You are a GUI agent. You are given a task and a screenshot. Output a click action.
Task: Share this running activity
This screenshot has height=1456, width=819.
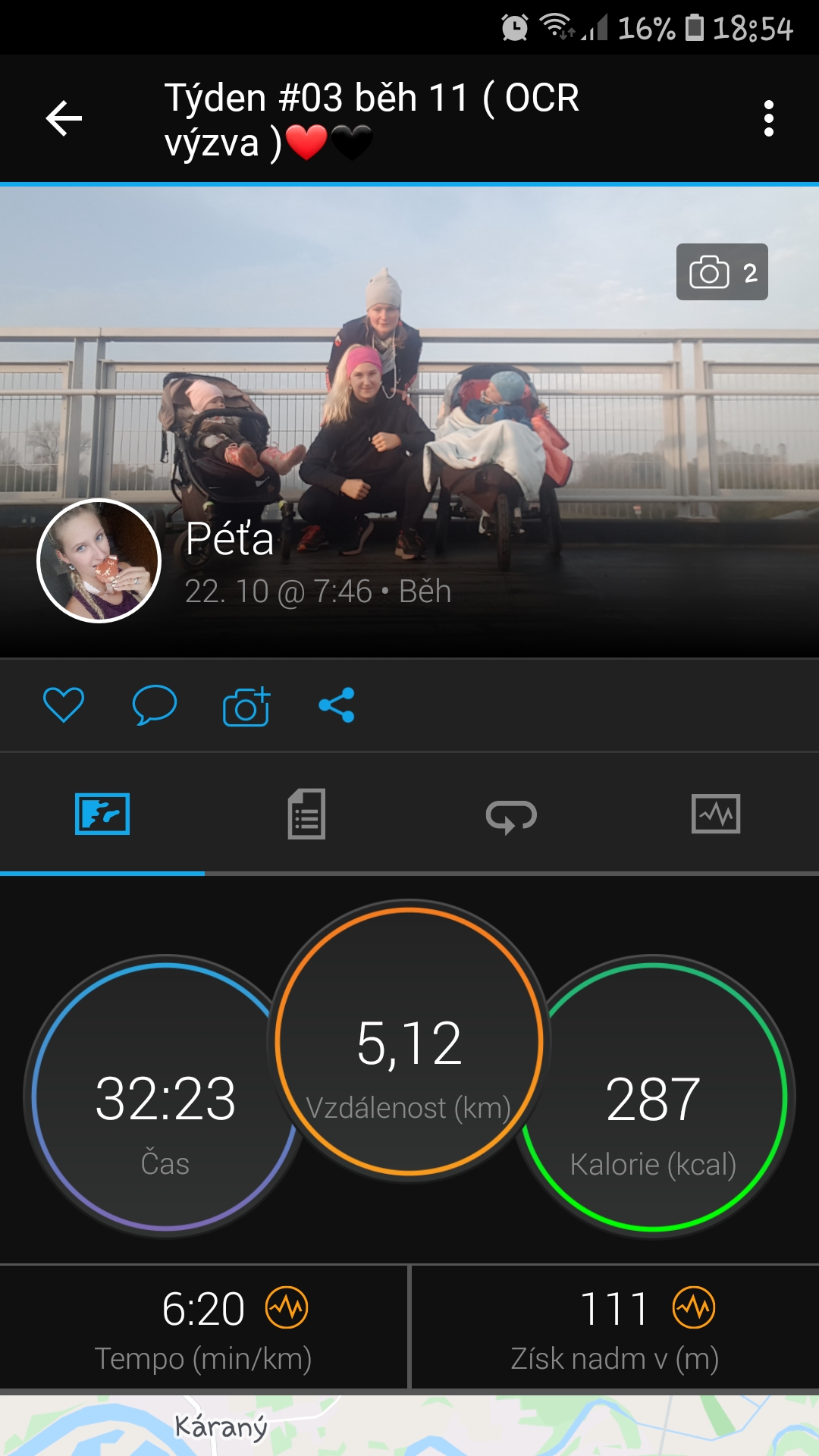click(x=337, y=704)
